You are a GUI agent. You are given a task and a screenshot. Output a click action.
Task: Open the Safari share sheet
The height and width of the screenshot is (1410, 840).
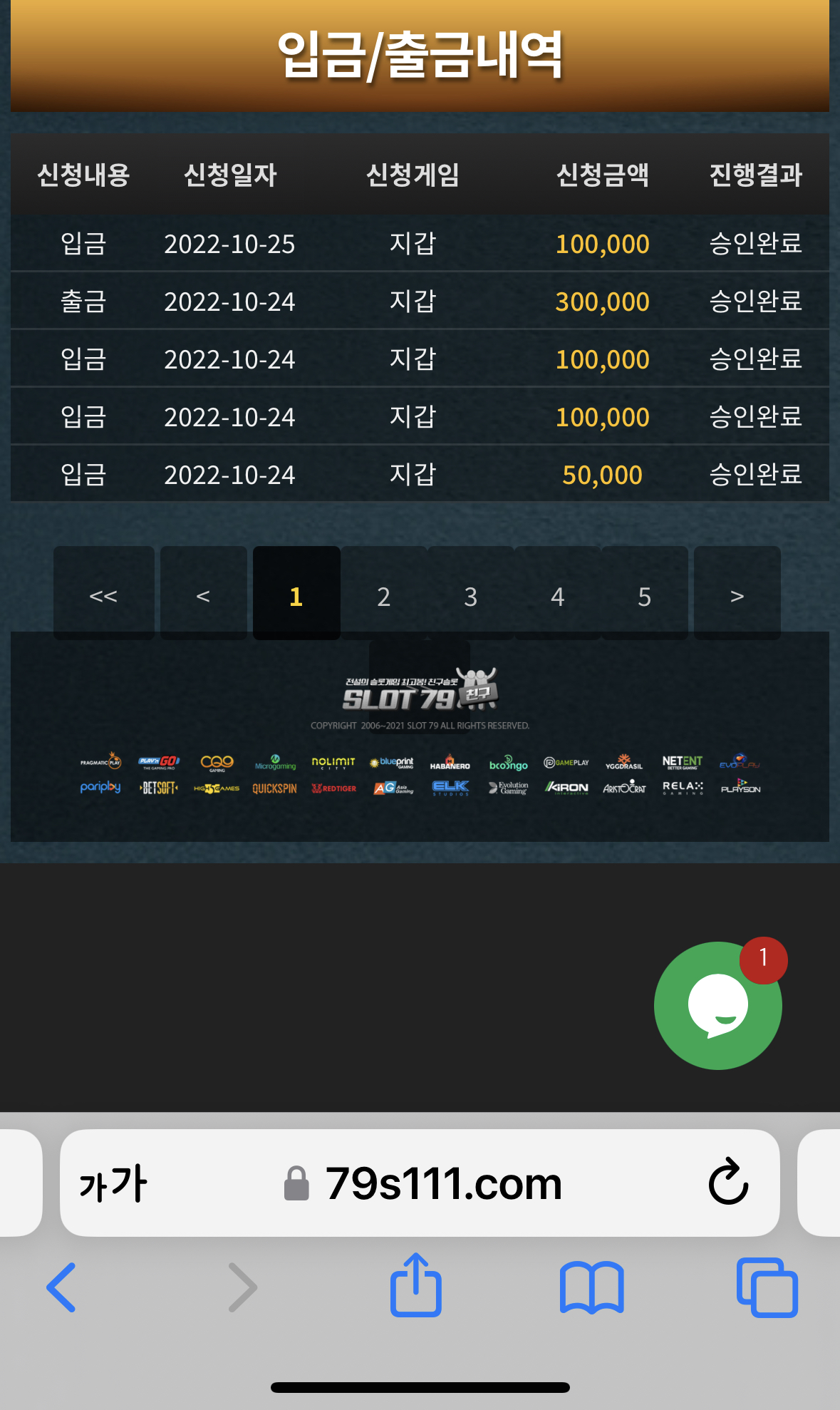(x=415, y=1285)
